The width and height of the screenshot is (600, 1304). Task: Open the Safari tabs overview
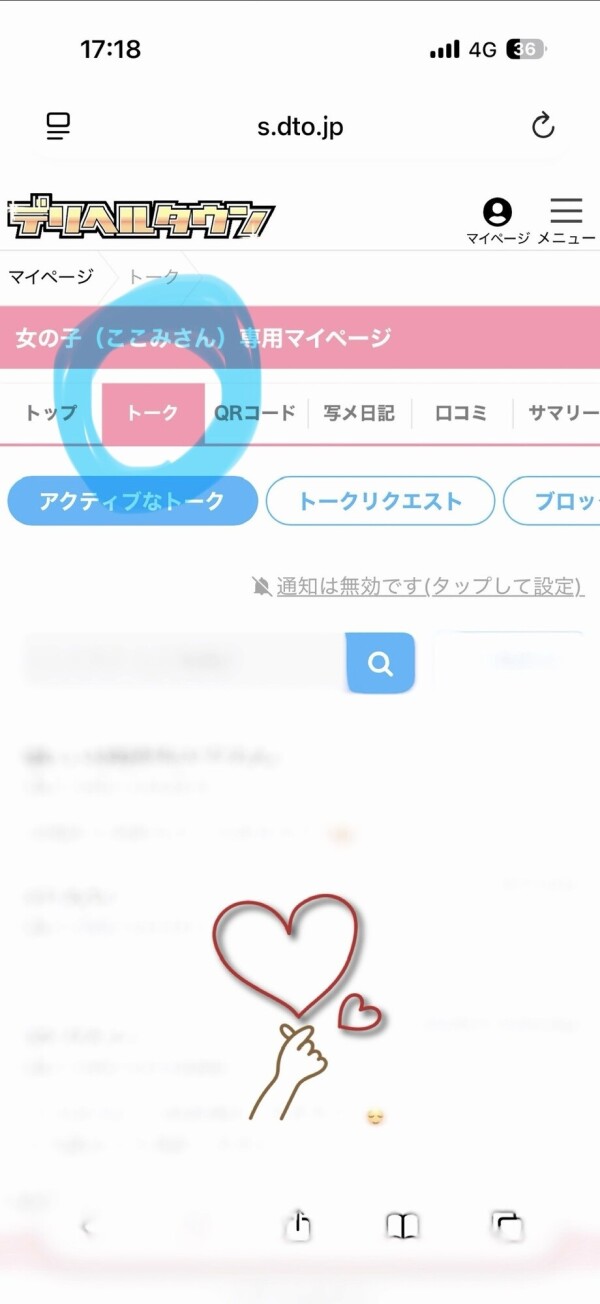[x=507, y=1226]
